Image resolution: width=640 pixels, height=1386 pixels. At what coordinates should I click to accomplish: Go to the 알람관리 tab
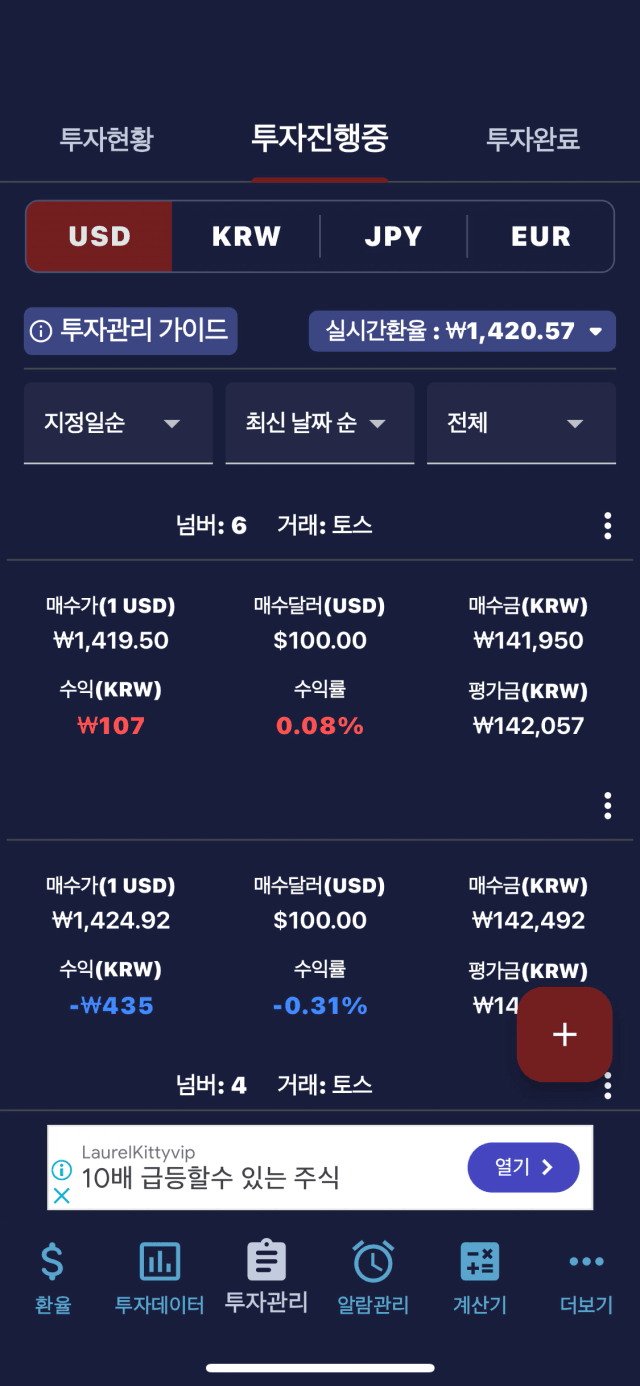coord(373,1277)
